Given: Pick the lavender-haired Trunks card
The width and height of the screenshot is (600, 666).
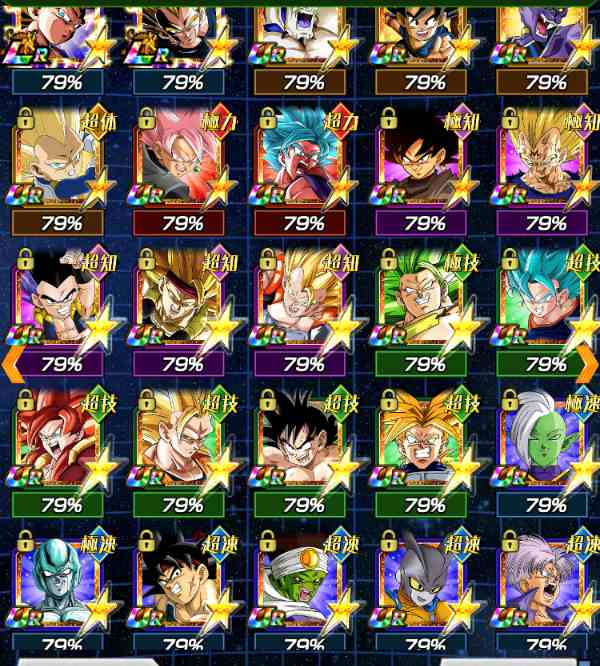Looking at the screenshot, I should click(x=546, y=585).
